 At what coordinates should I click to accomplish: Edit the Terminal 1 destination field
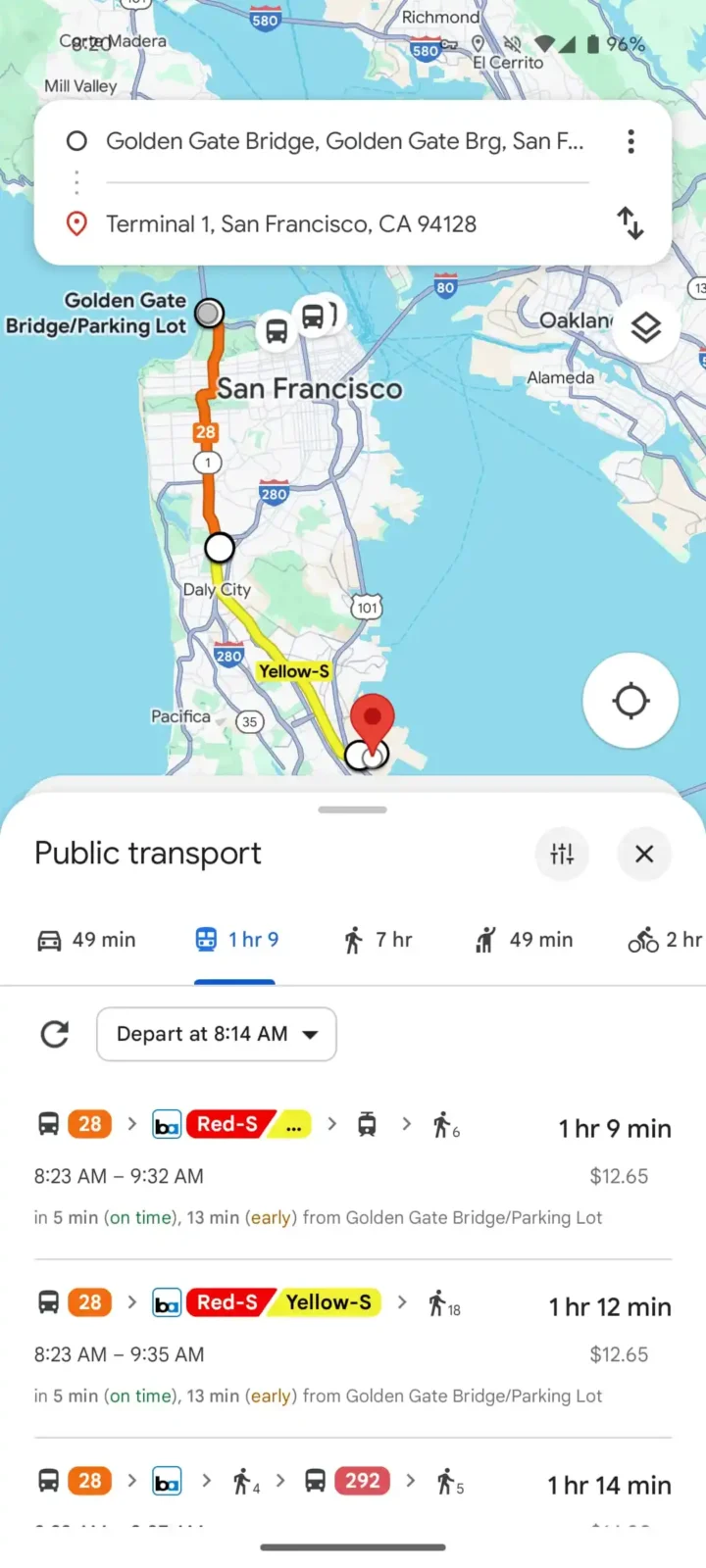pos(343,223)
